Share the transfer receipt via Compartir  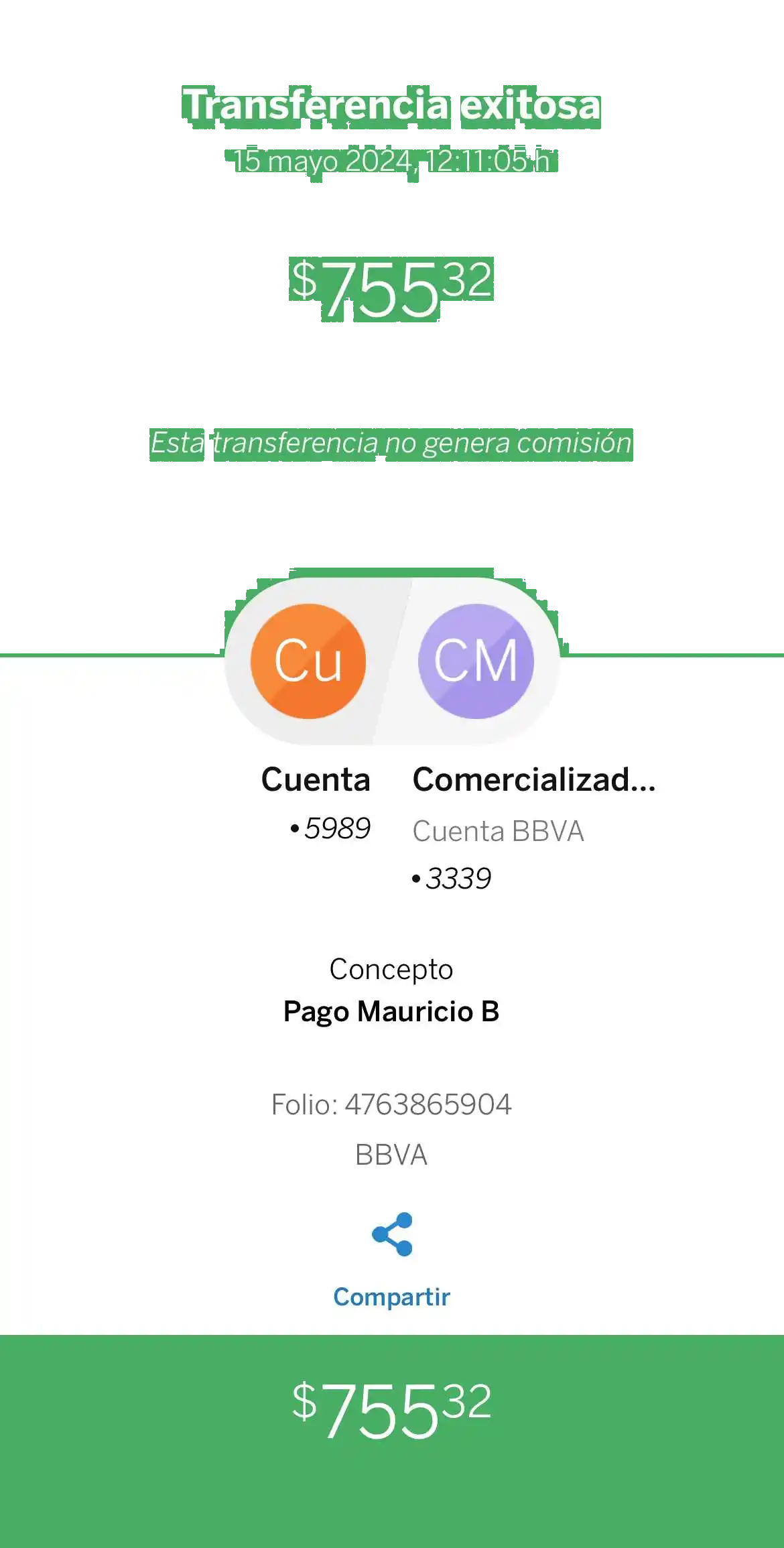coord(392,1259)
